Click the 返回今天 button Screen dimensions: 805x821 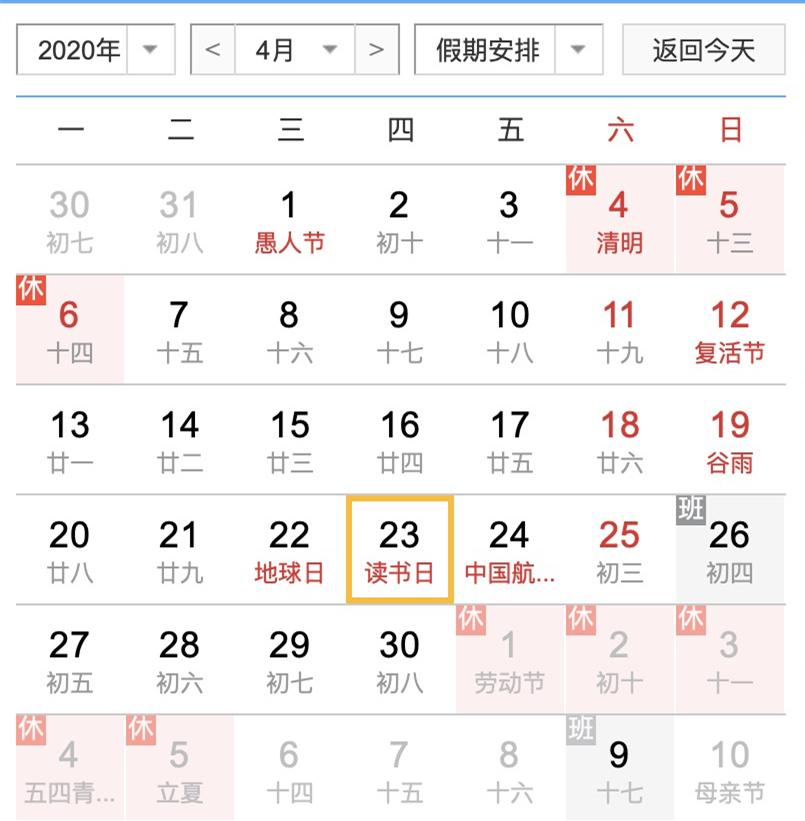703,50
